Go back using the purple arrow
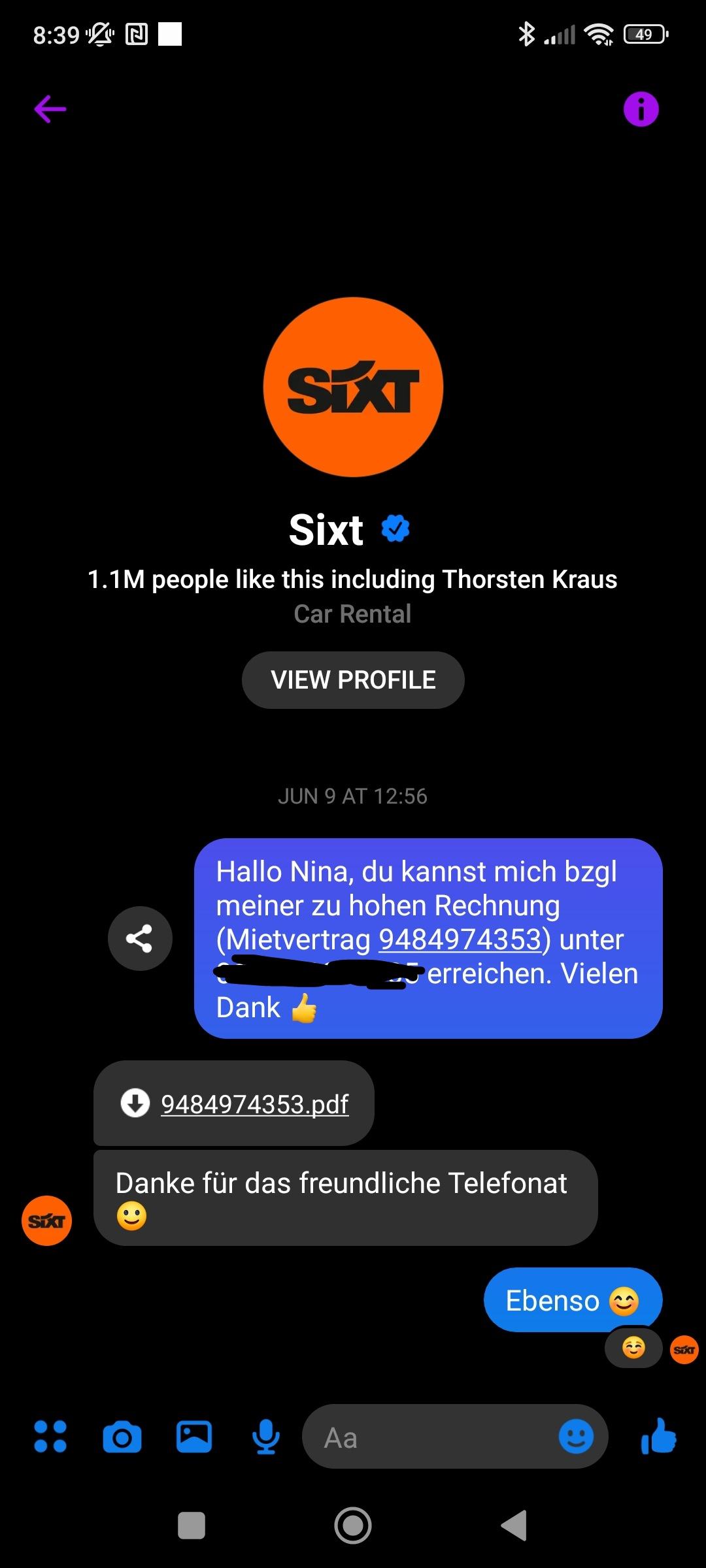Image resolution: width=706 pixels, height=1568 pixels. coord(50,109)
